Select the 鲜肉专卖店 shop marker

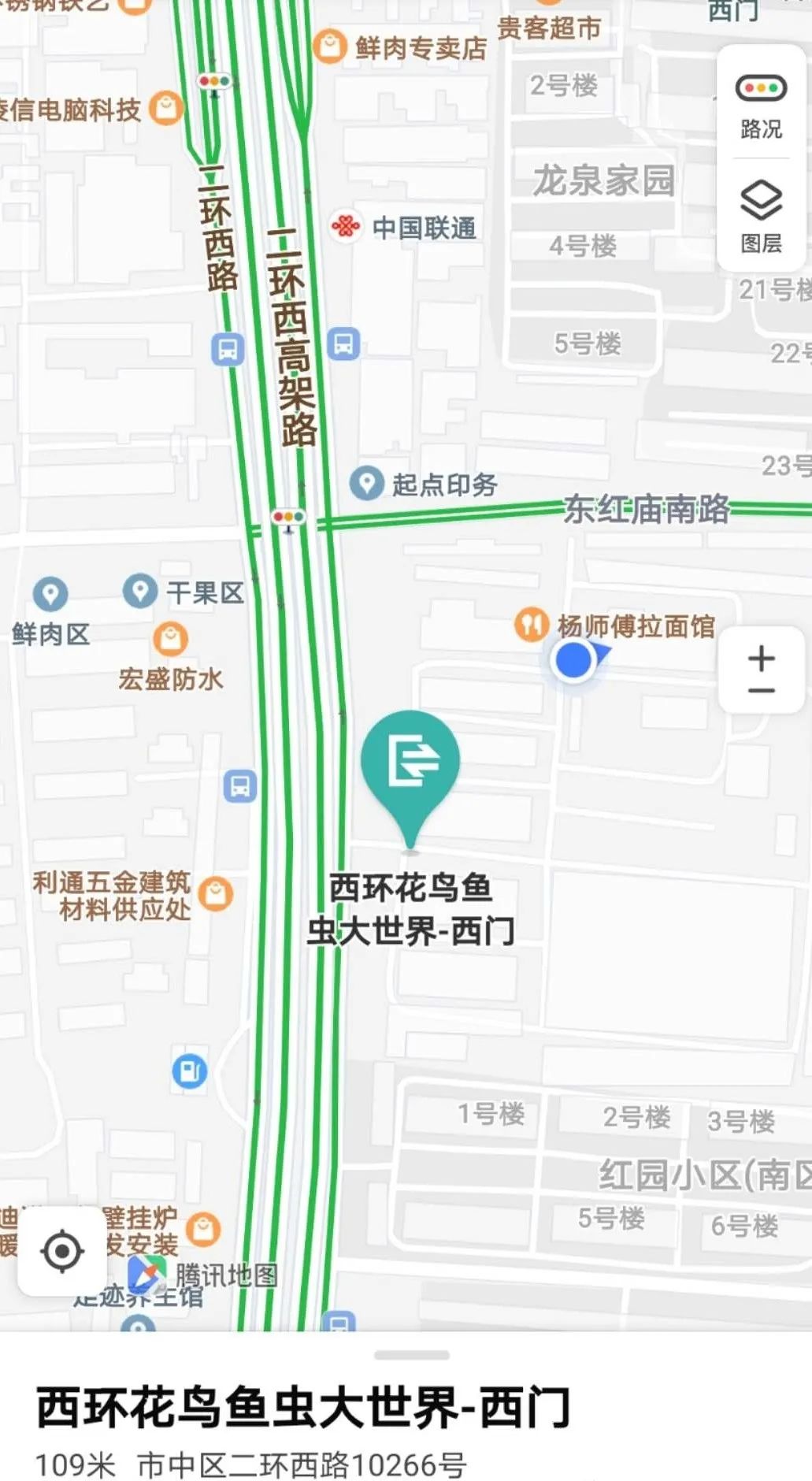[x=329, y=46]
